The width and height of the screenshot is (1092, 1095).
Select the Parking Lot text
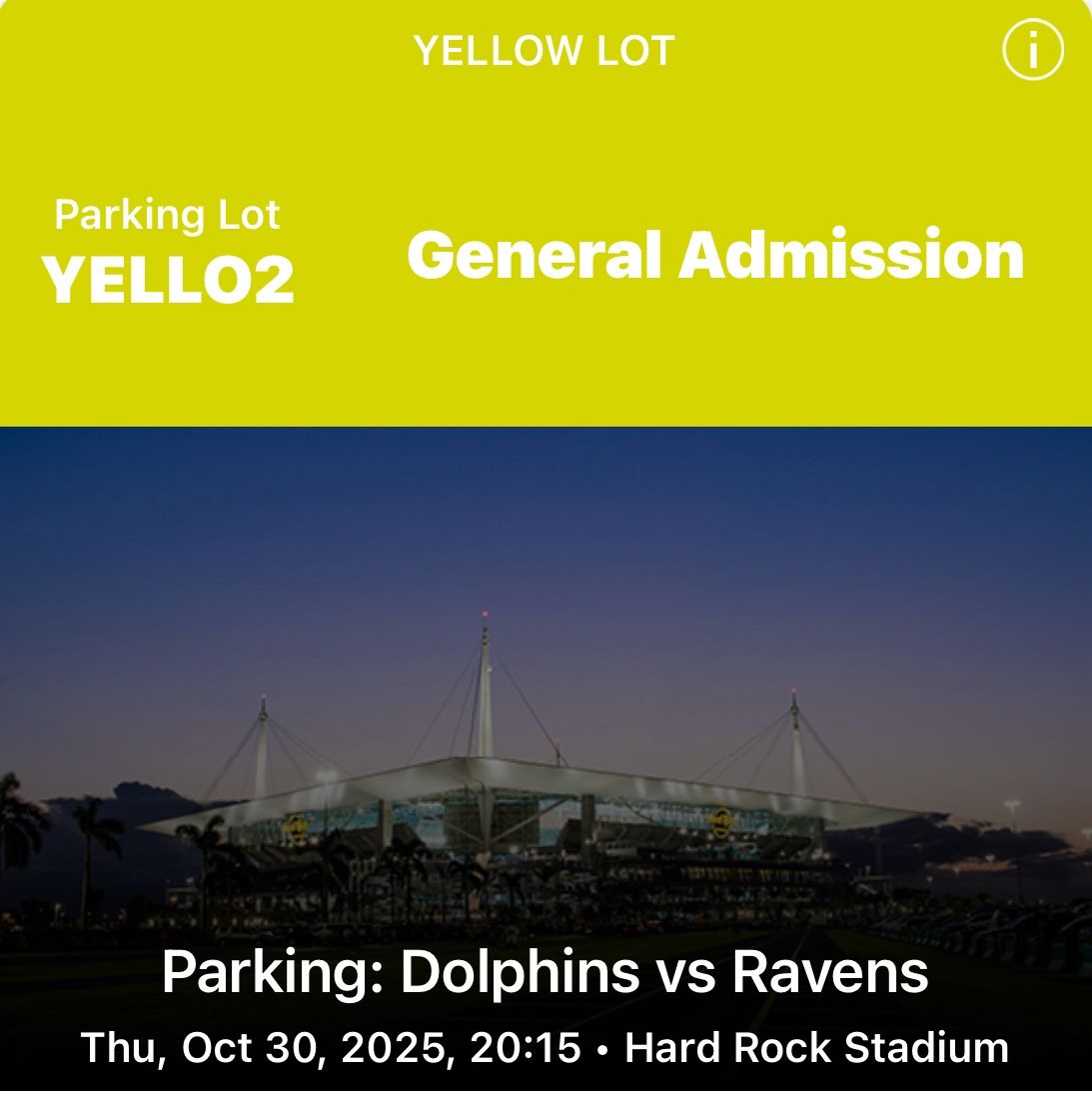169,213
